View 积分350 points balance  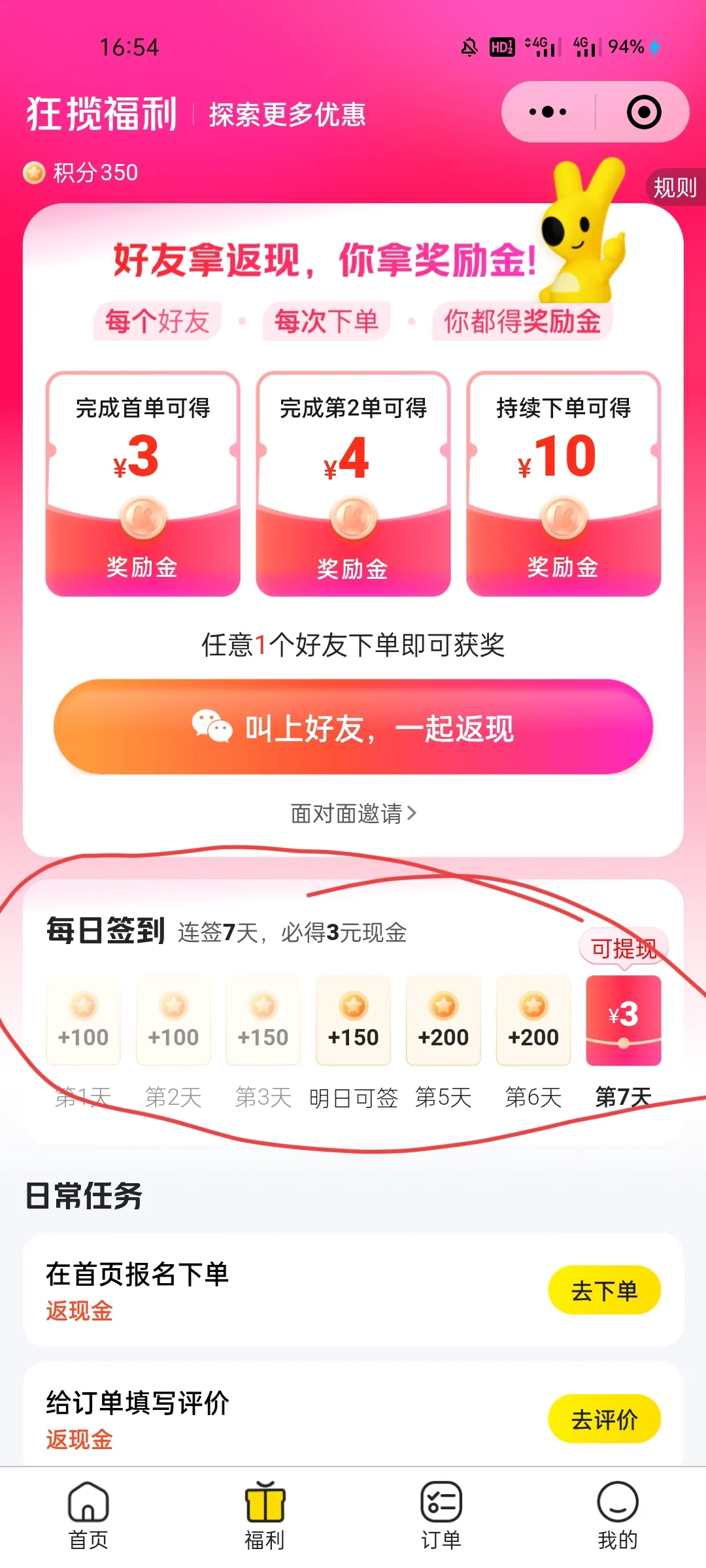pyautogui.click(x=81, y=173)
